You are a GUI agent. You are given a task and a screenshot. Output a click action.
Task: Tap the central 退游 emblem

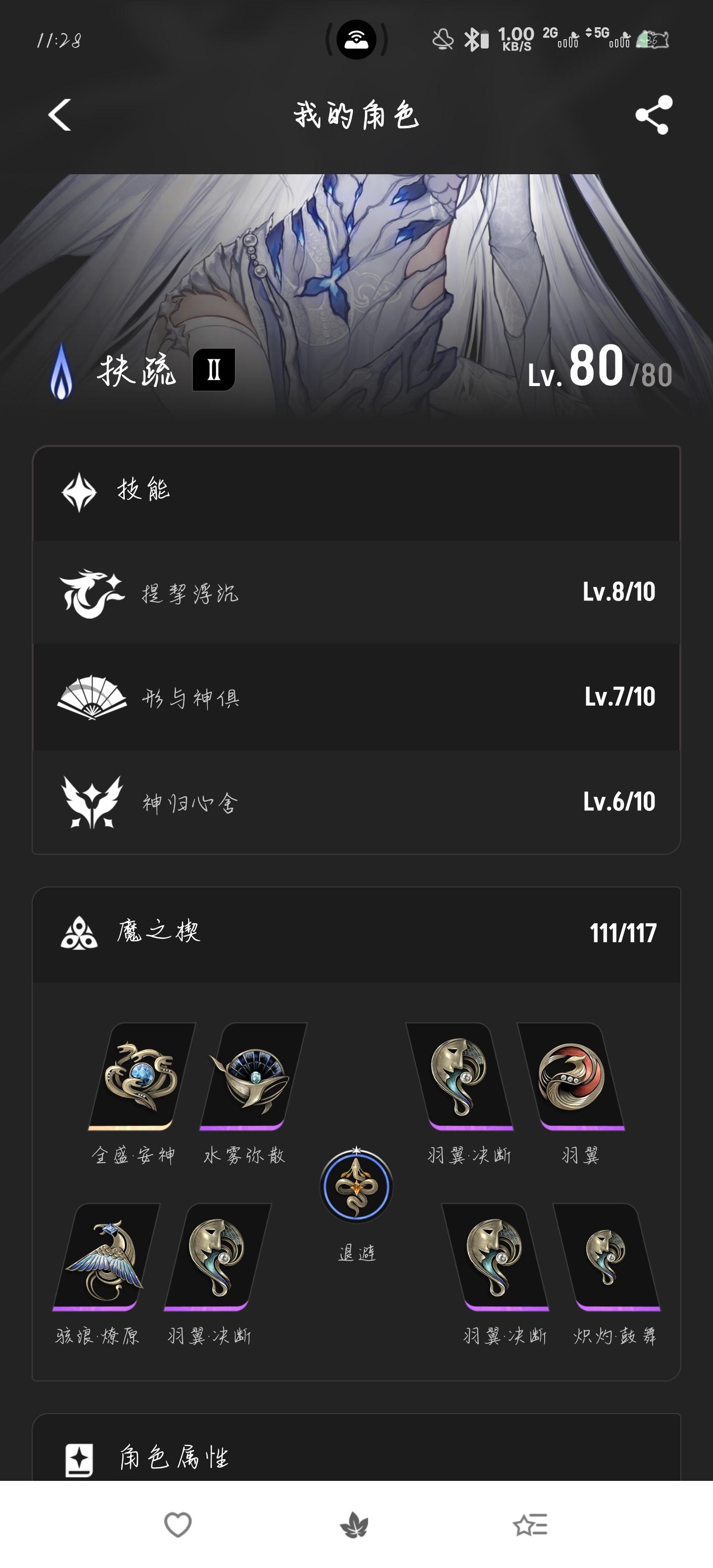point(356,1186)
